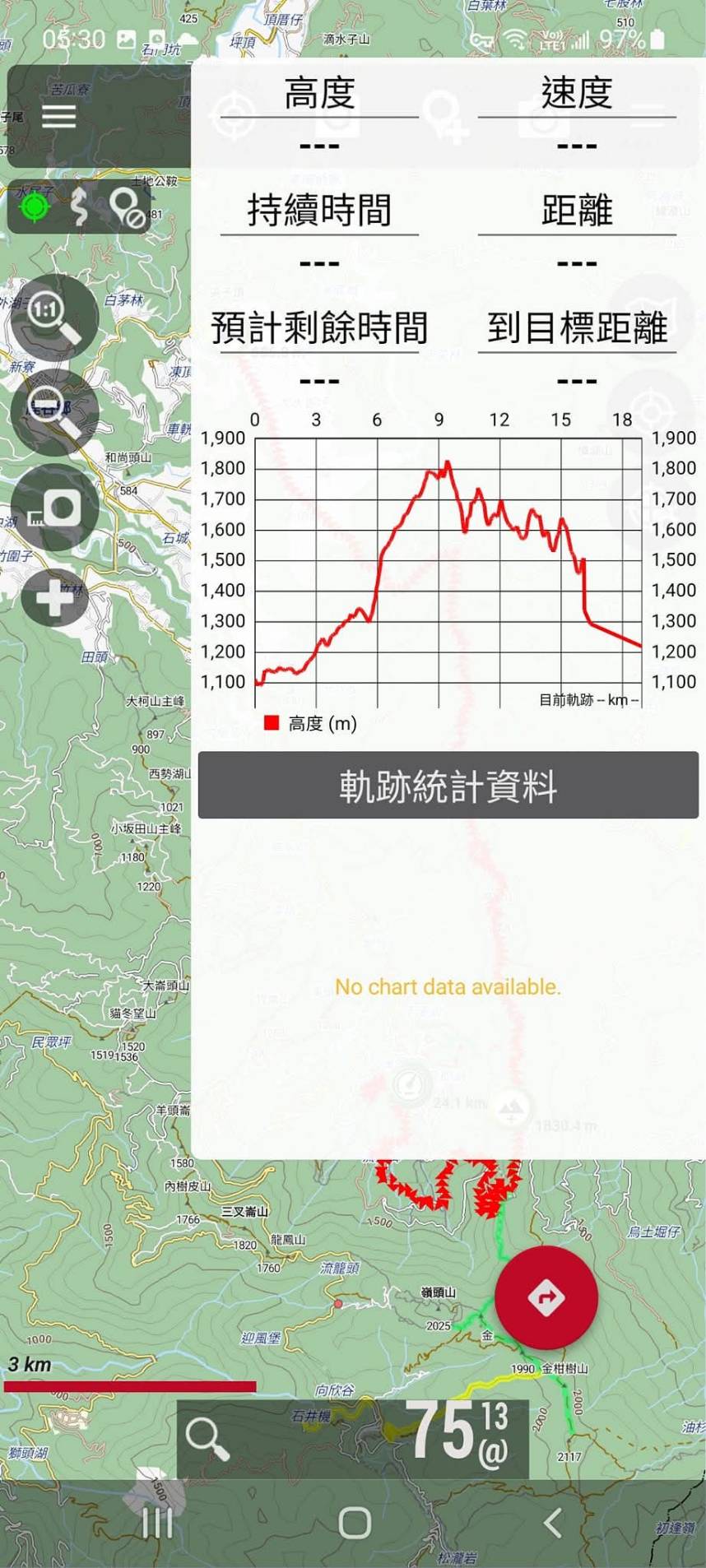Open the hamburger menu
This screenshot has width=706, height=1568.
coord(58,116)
